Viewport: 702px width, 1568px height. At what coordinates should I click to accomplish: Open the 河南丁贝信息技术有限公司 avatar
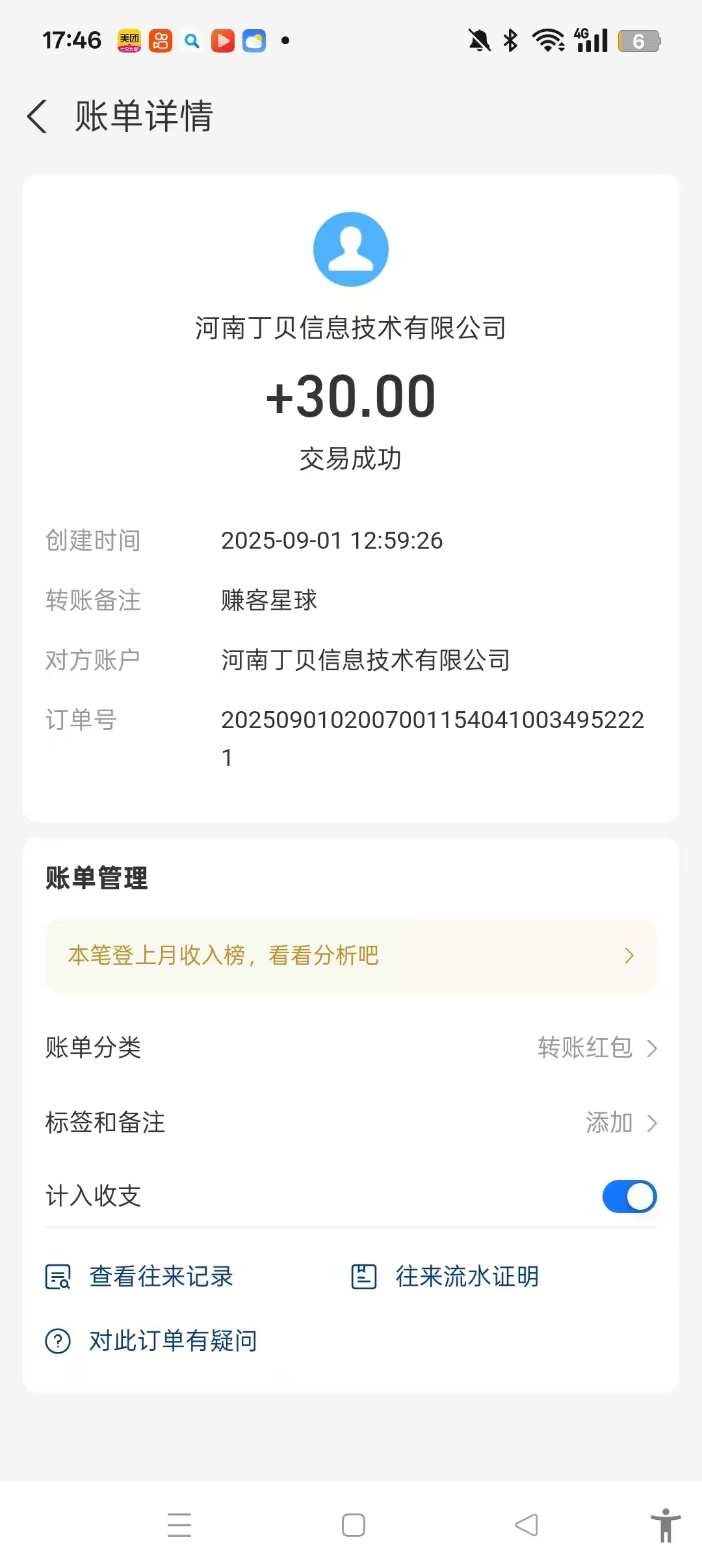click(x=351, y=249)
